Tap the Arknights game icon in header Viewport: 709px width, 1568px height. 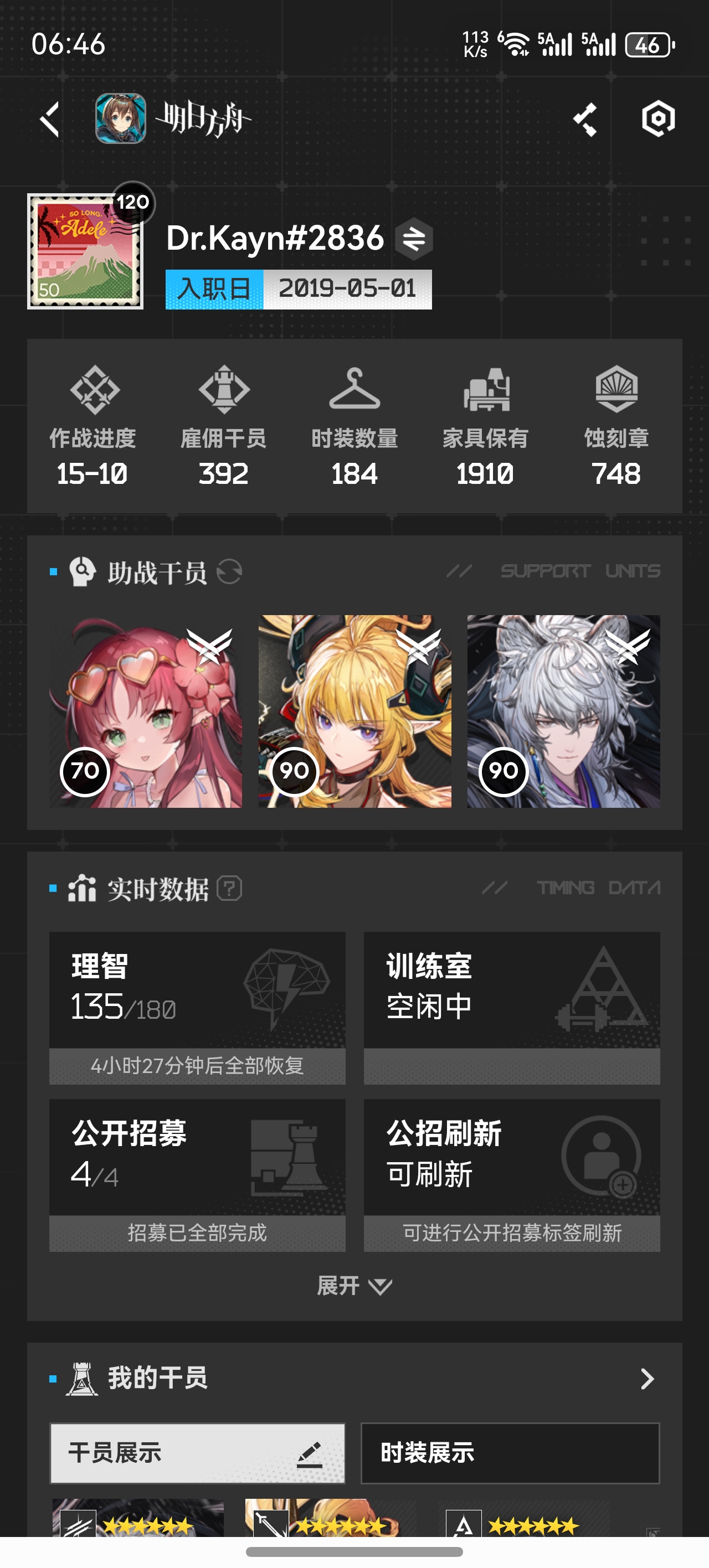(121, 118)
